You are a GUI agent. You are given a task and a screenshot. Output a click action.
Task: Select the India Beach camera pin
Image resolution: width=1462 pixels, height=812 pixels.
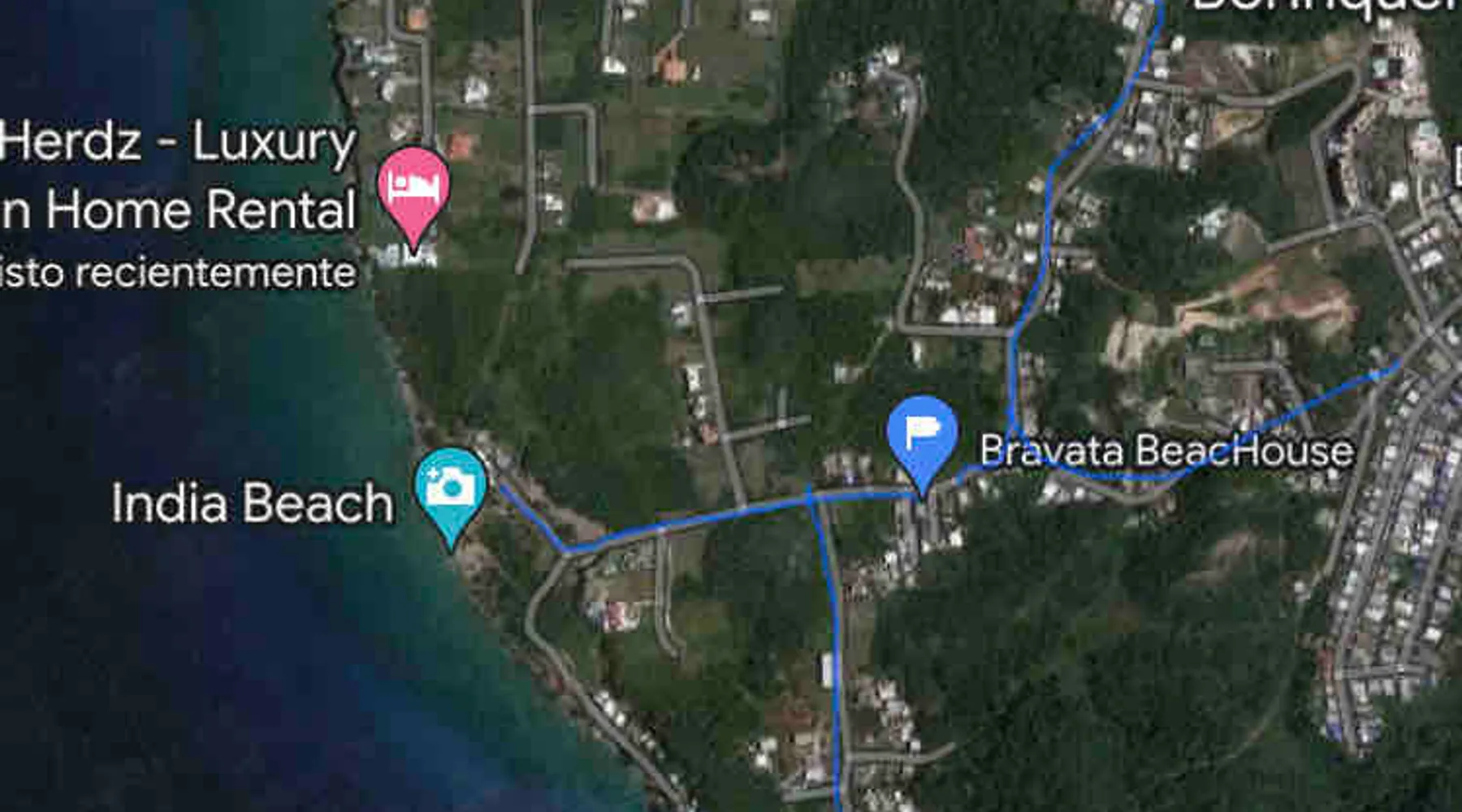[x=450, y=488]
